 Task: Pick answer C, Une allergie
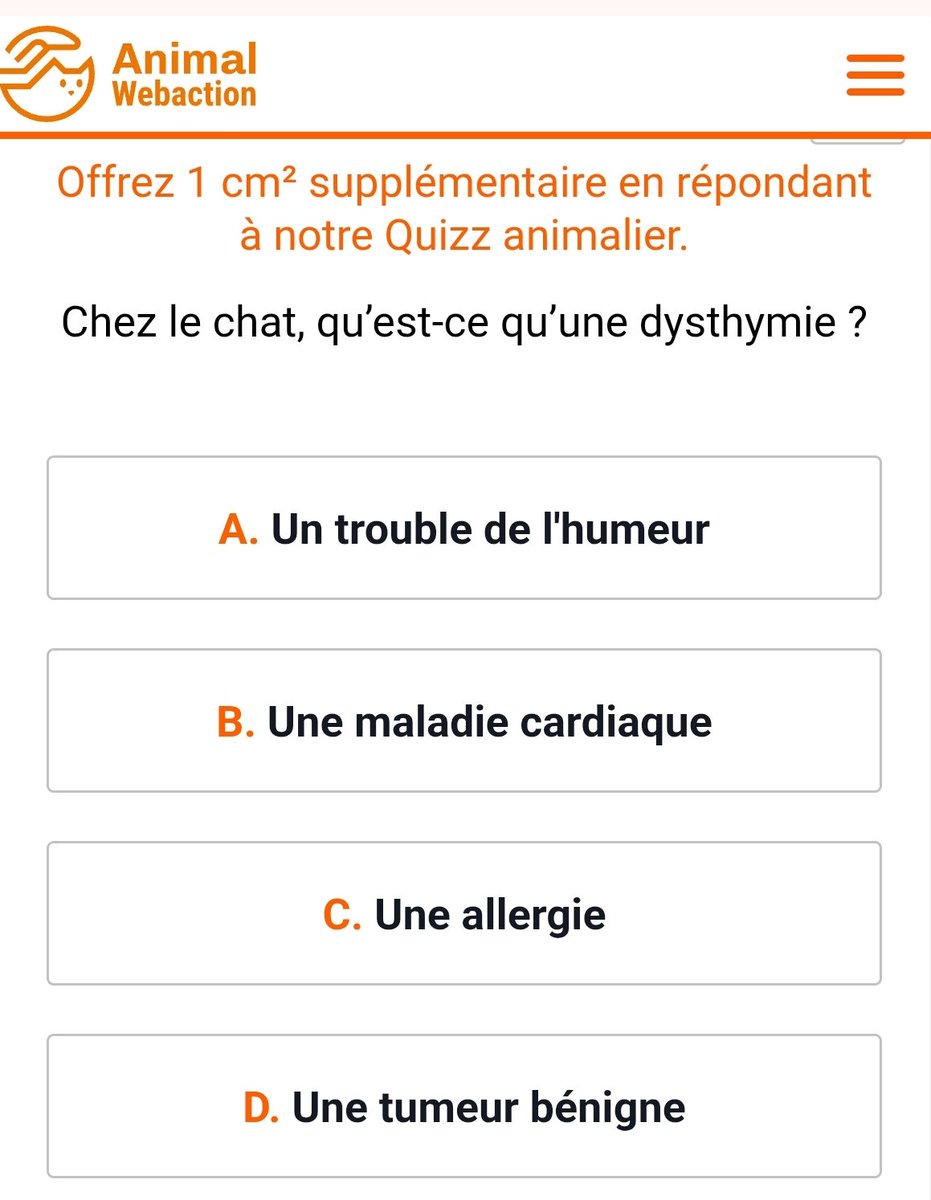464,914
